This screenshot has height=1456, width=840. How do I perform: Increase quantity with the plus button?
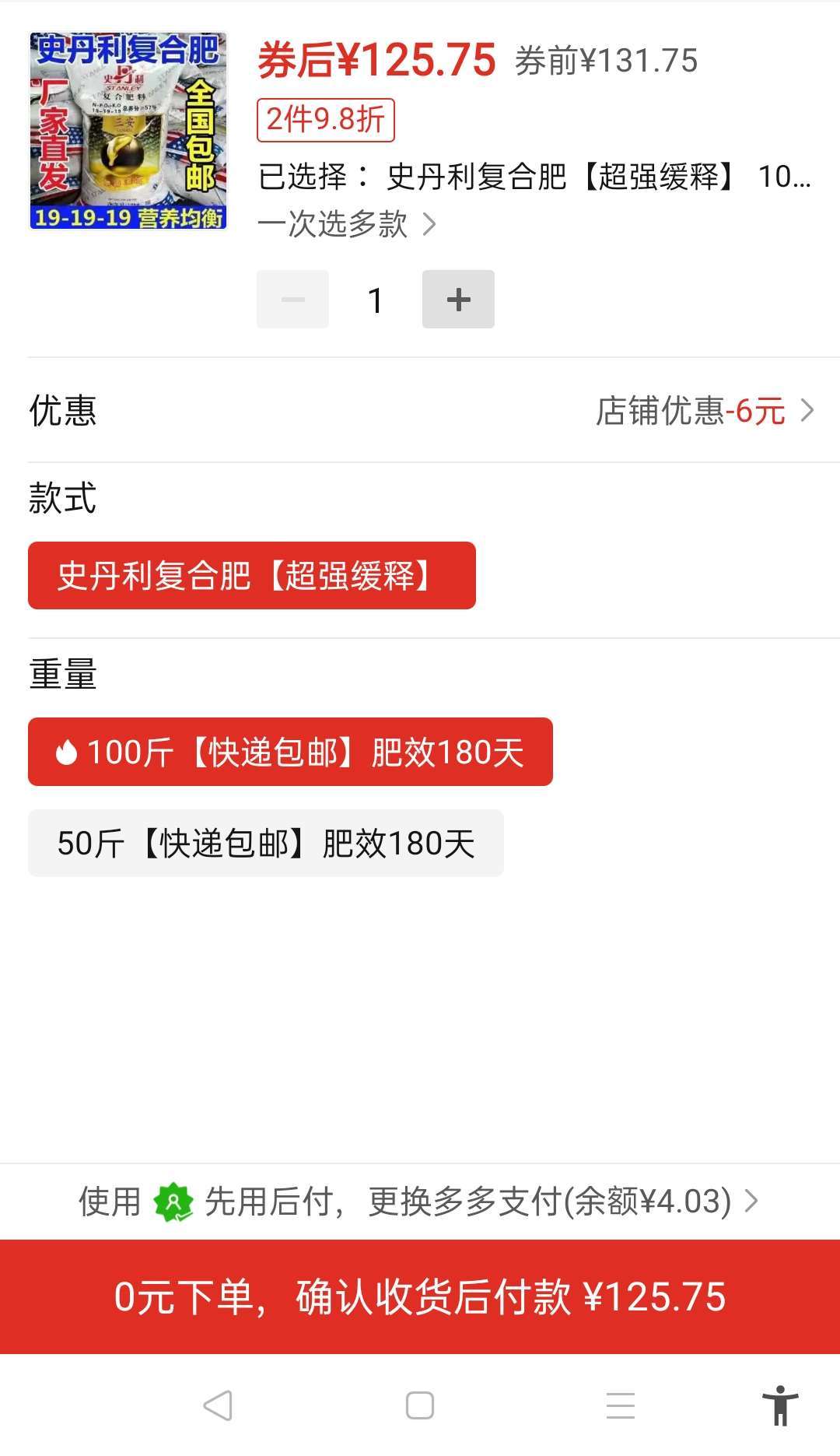click(458, 300)
